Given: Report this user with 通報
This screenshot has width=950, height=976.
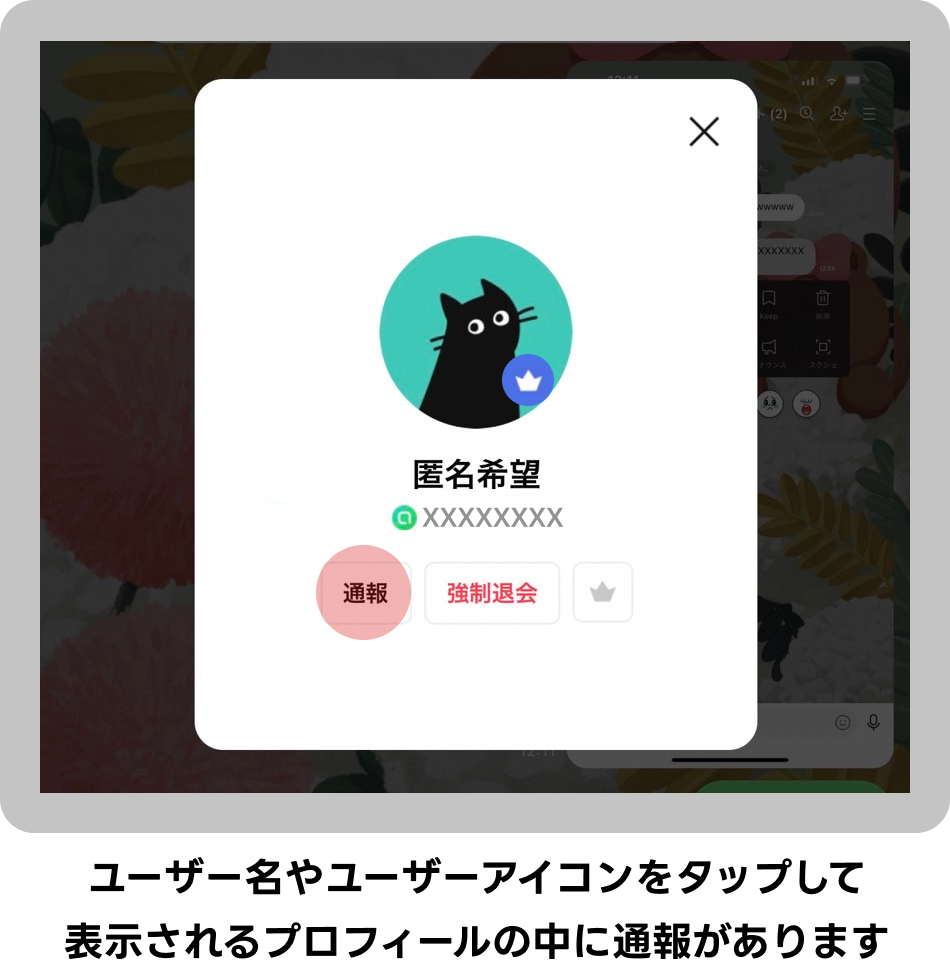Looking at the screenshot, I should coord(365,593).
